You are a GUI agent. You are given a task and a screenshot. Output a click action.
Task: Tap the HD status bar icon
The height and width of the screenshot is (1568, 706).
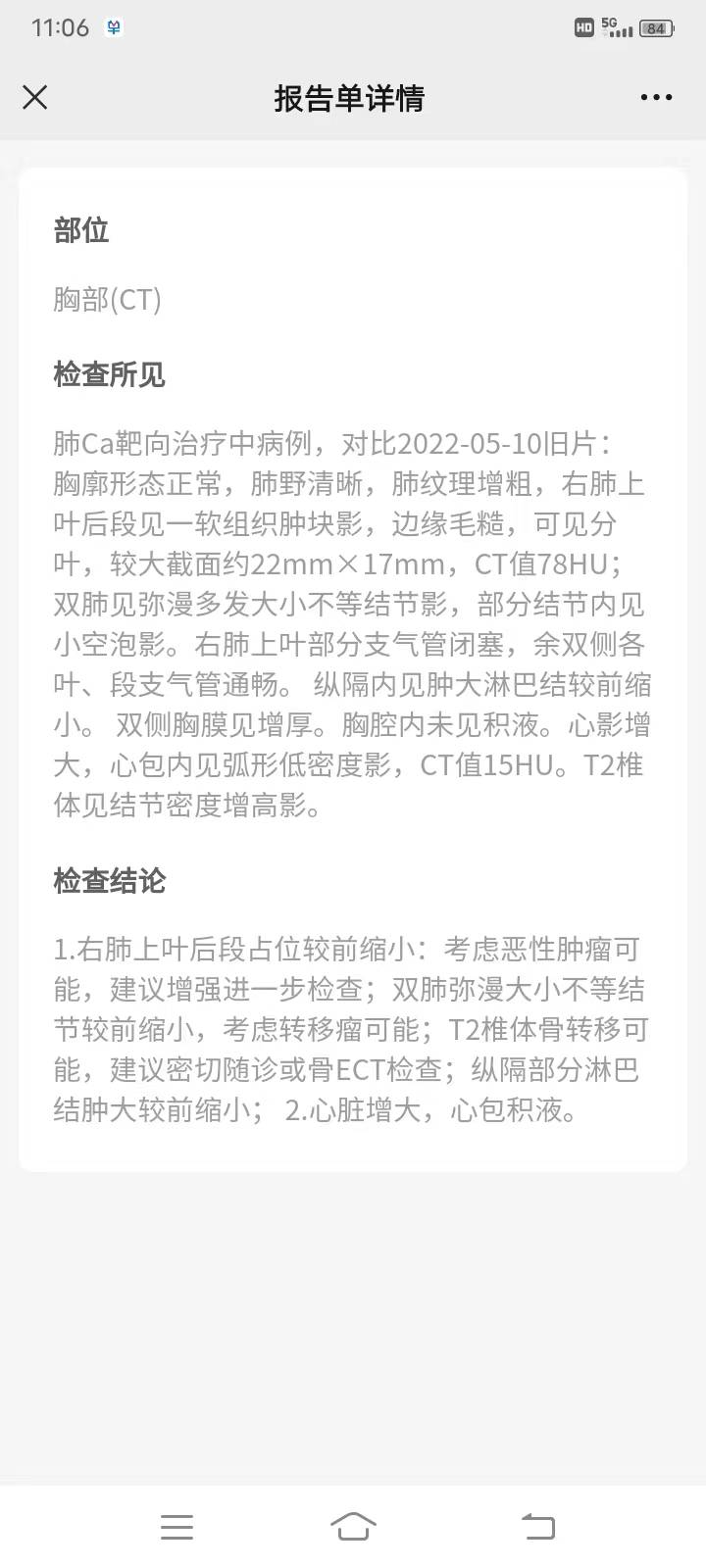pyautogui.click(x=580, y=28)
